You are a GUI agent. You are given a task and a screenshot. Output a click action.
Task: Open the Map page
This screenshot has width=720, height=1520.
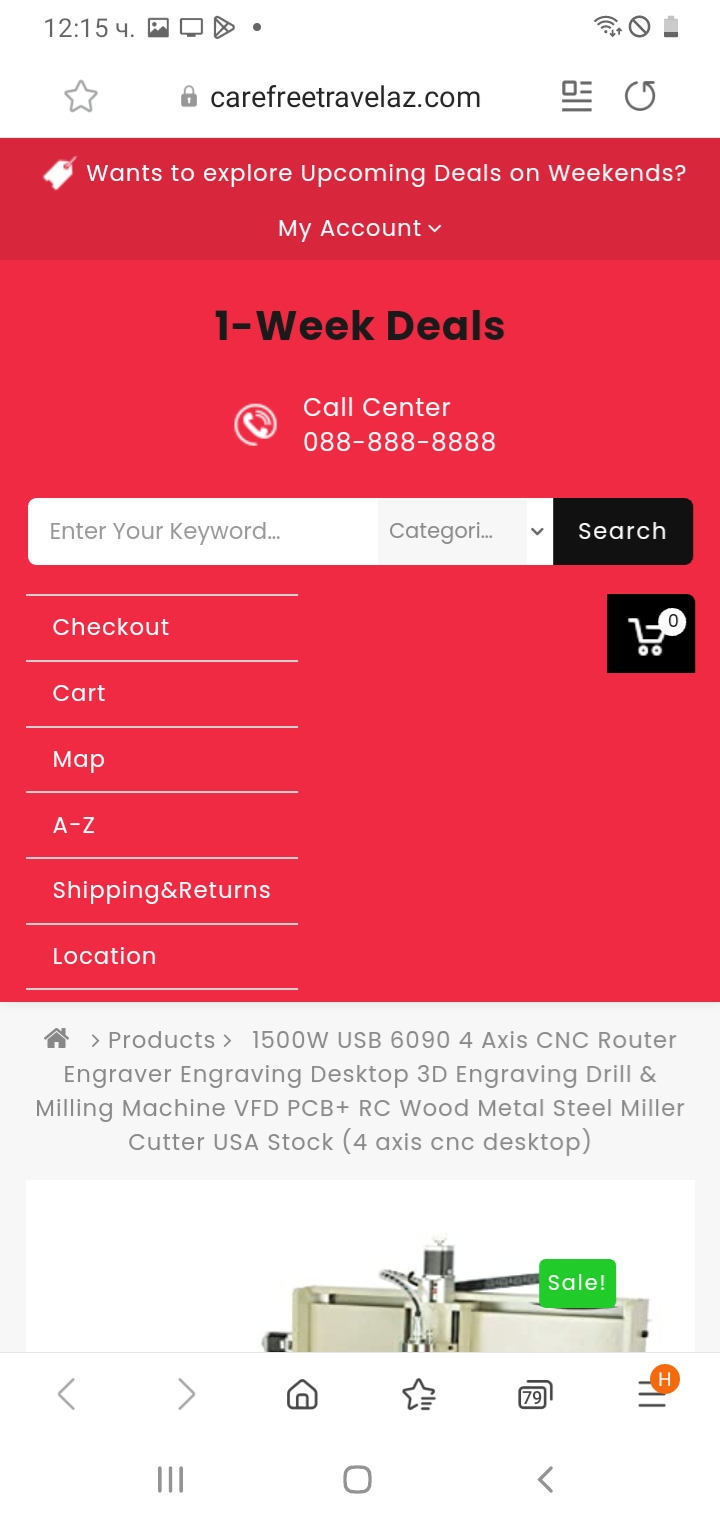[x=78, y=759]
